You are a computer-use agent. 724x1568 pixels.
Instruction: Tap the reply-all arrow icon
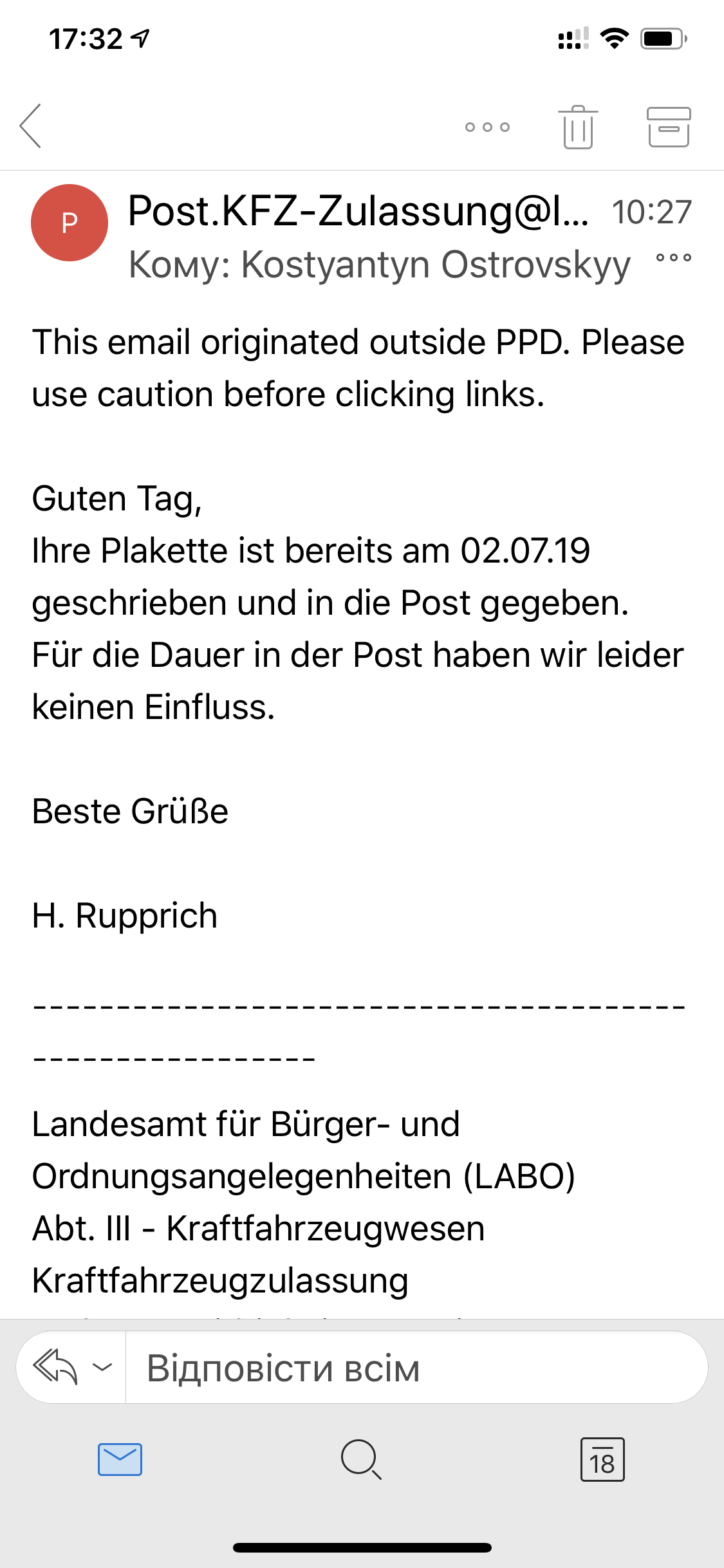(55, 1367)
